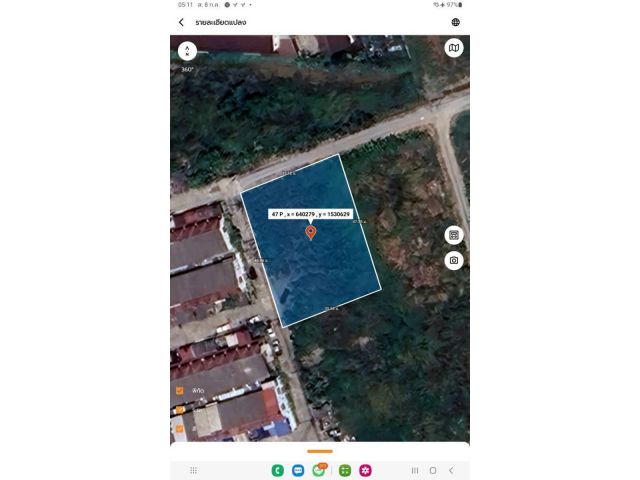The height and width of the screenshot is (480, 640).
Task: Open the recent apps button
Action: (x=415, y=470)
